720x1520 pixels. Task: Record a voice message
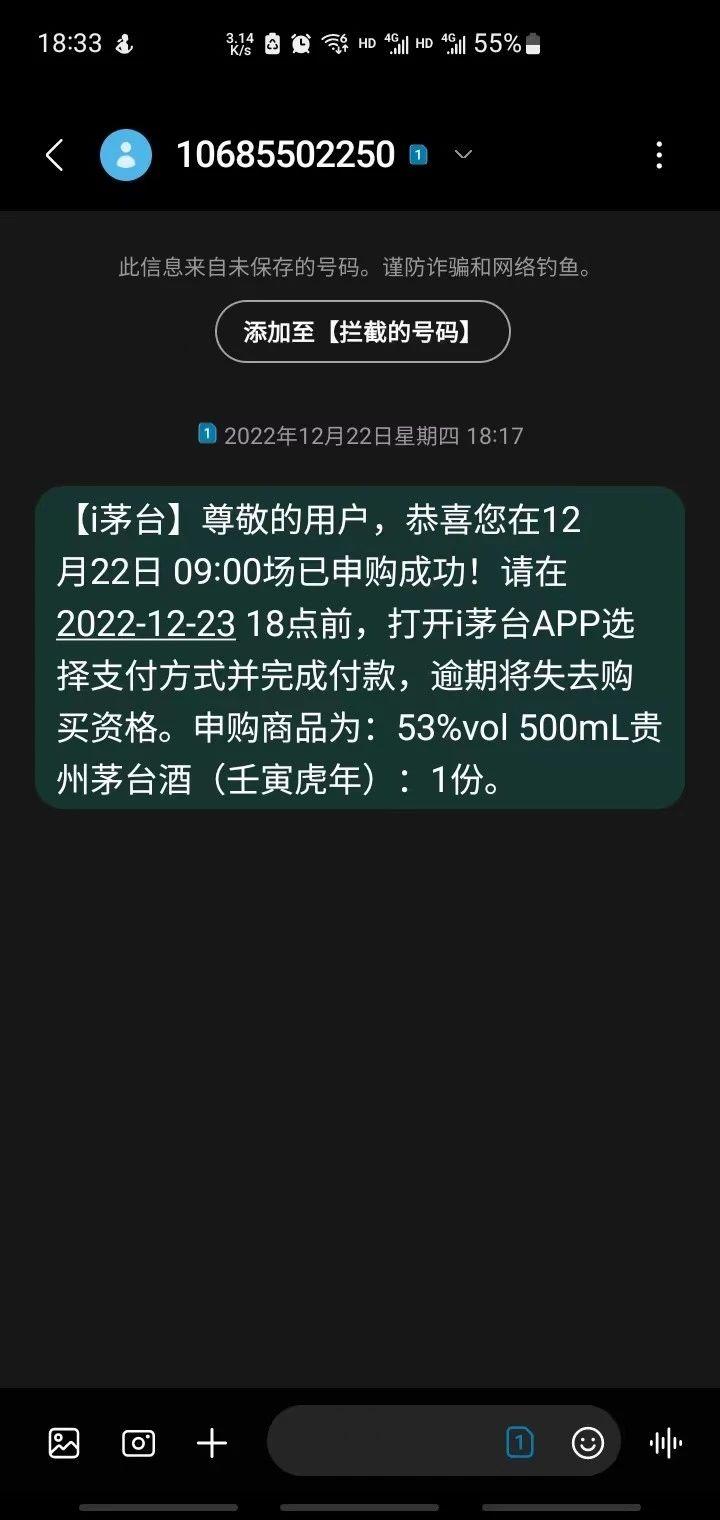coord(666,1443)
